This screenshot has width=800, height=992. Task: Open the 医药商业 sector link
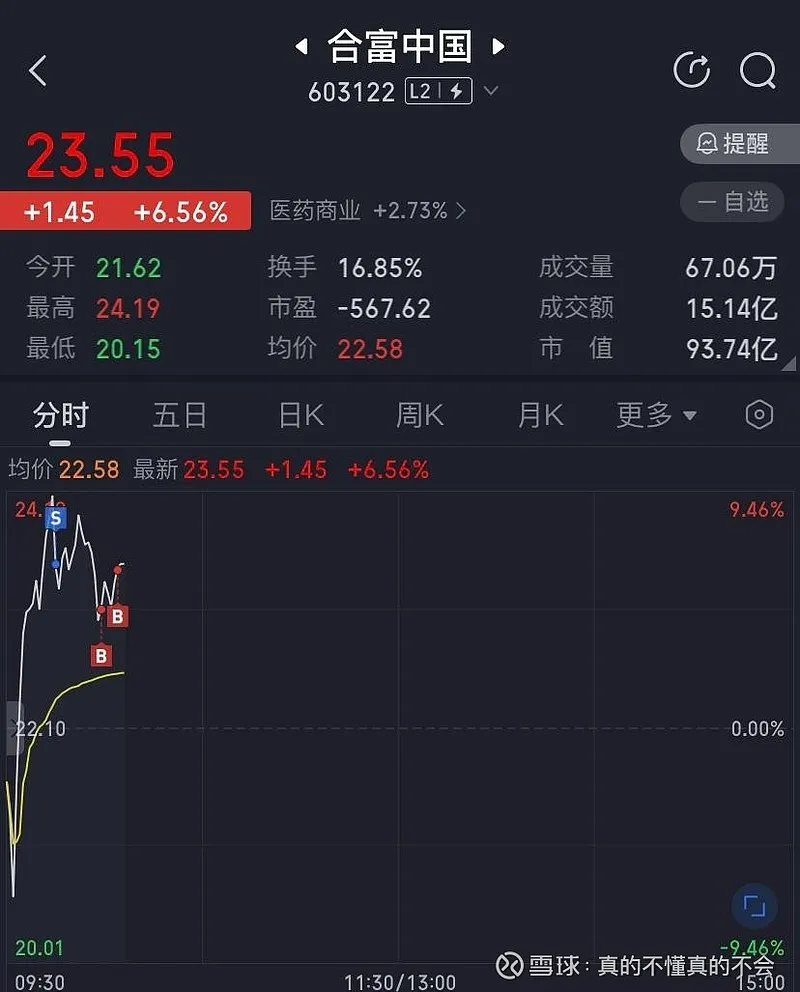coord(368,211)
